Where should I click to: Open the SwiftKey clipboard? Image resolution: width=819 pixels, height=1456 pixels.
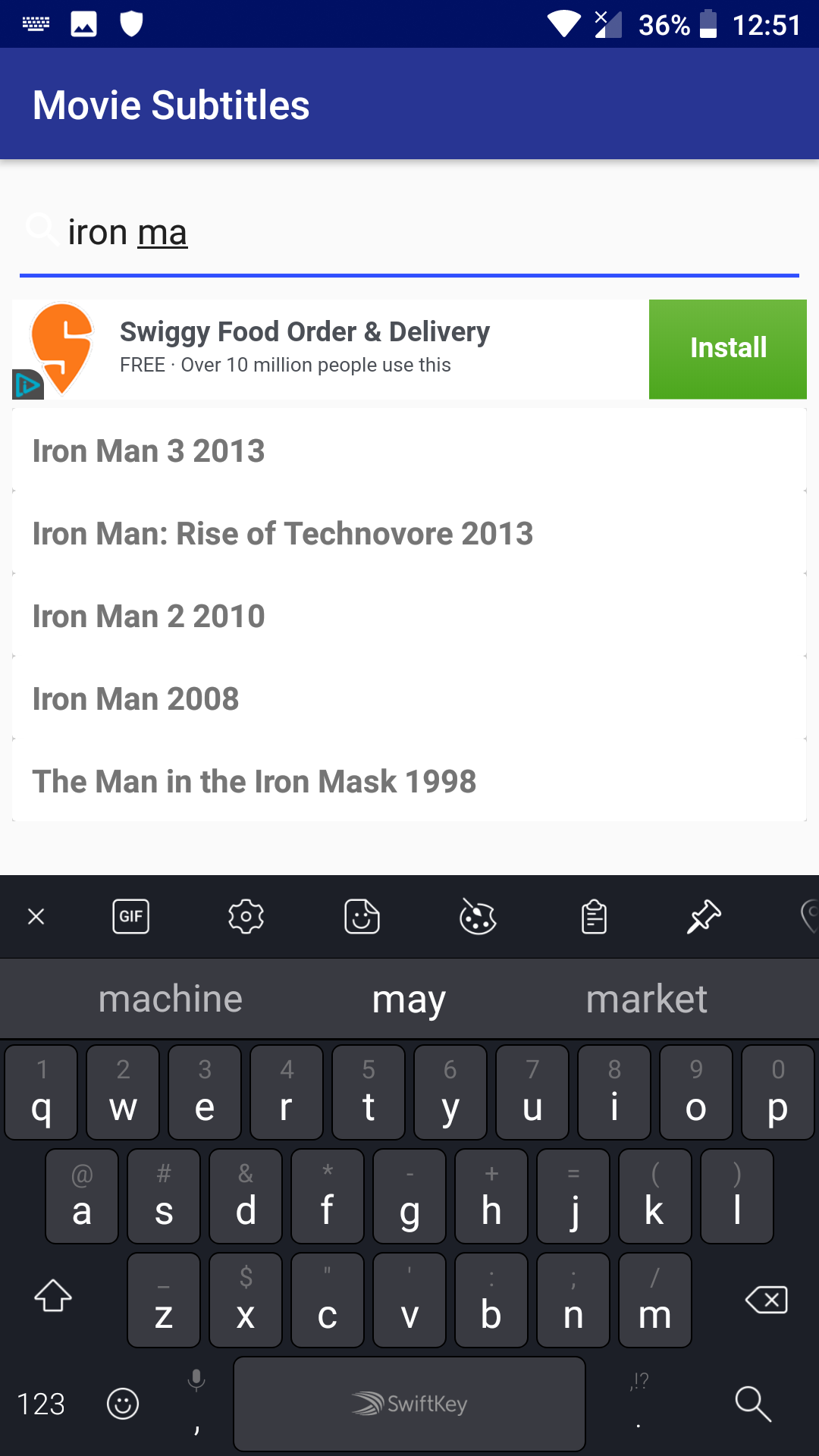click(x=594, y=916)
